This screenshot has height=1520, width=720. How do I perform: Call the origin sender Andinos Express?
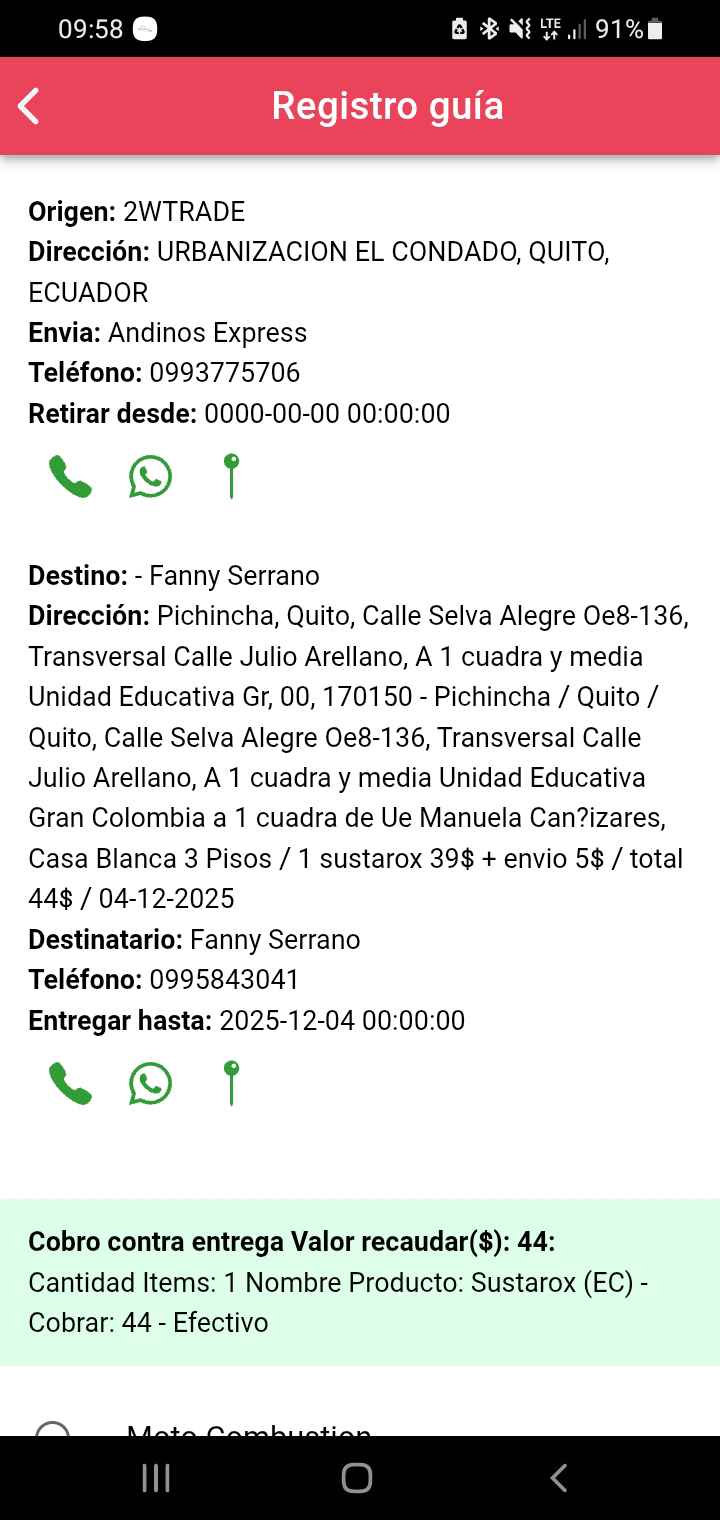tap(70, 476)
